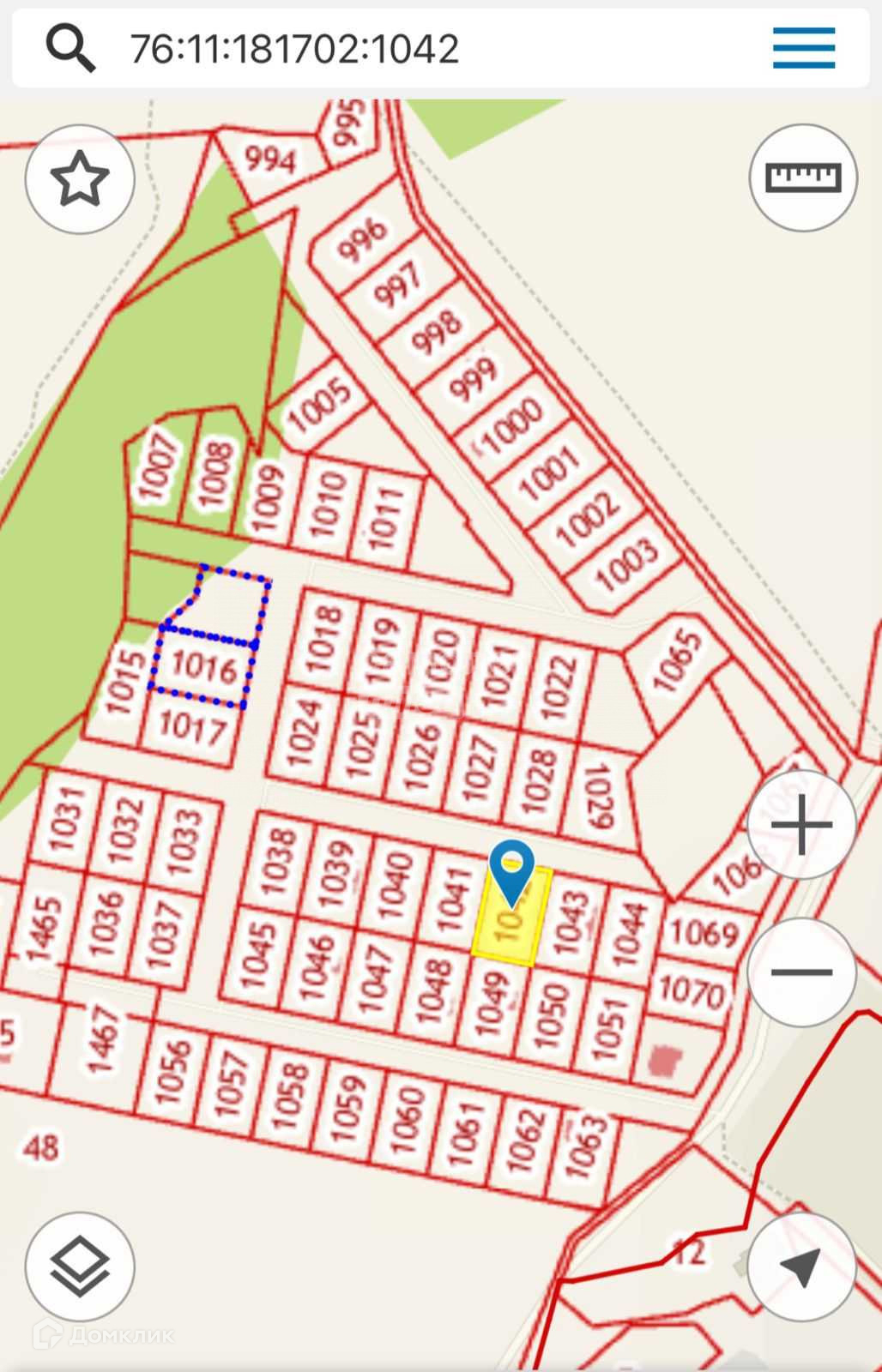
Task: Open the map layers selector
Action: coord(80,1267)
